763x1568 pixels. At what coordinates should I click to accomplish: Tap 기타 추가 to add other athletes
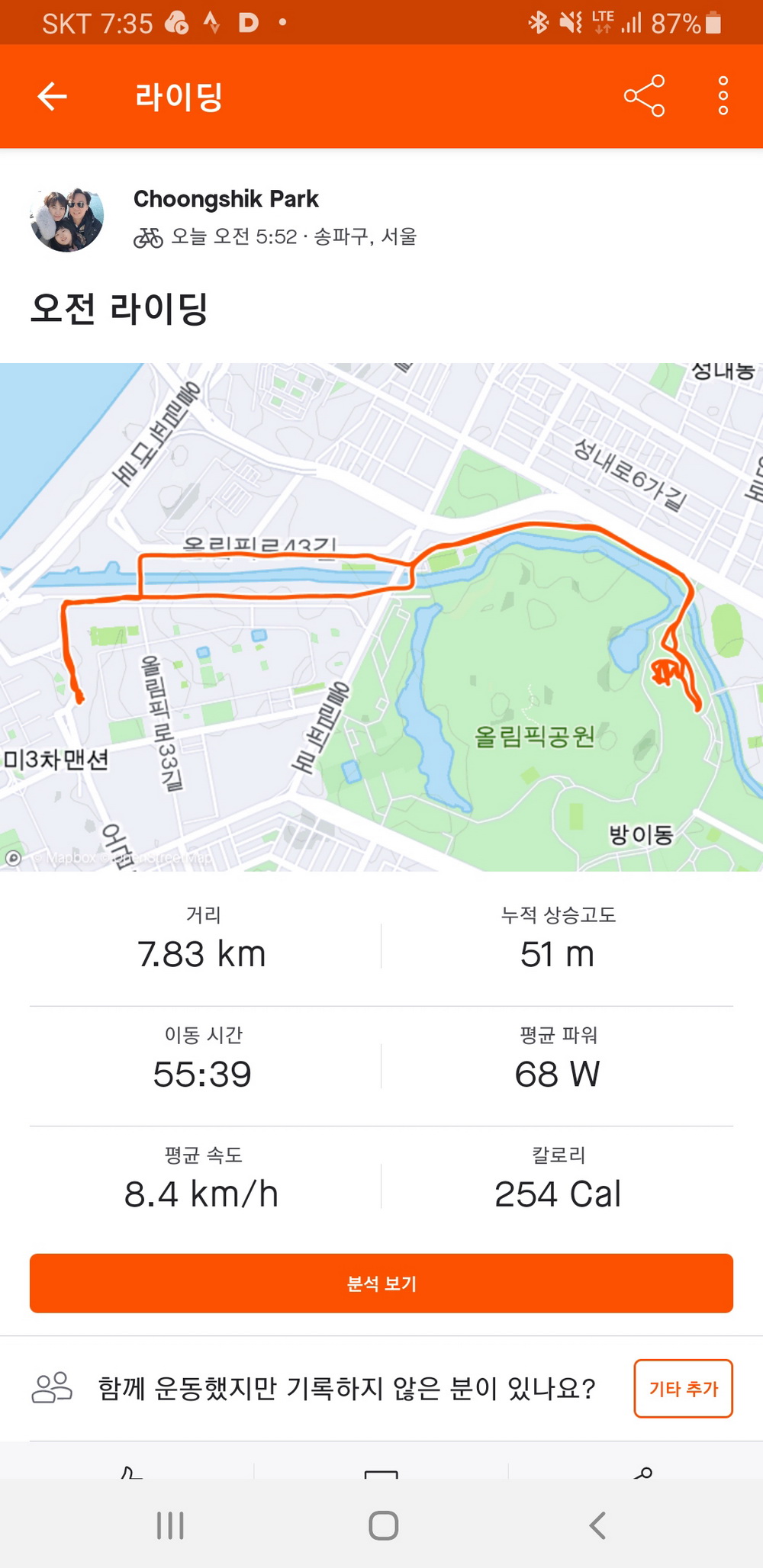coord(683,1388)
